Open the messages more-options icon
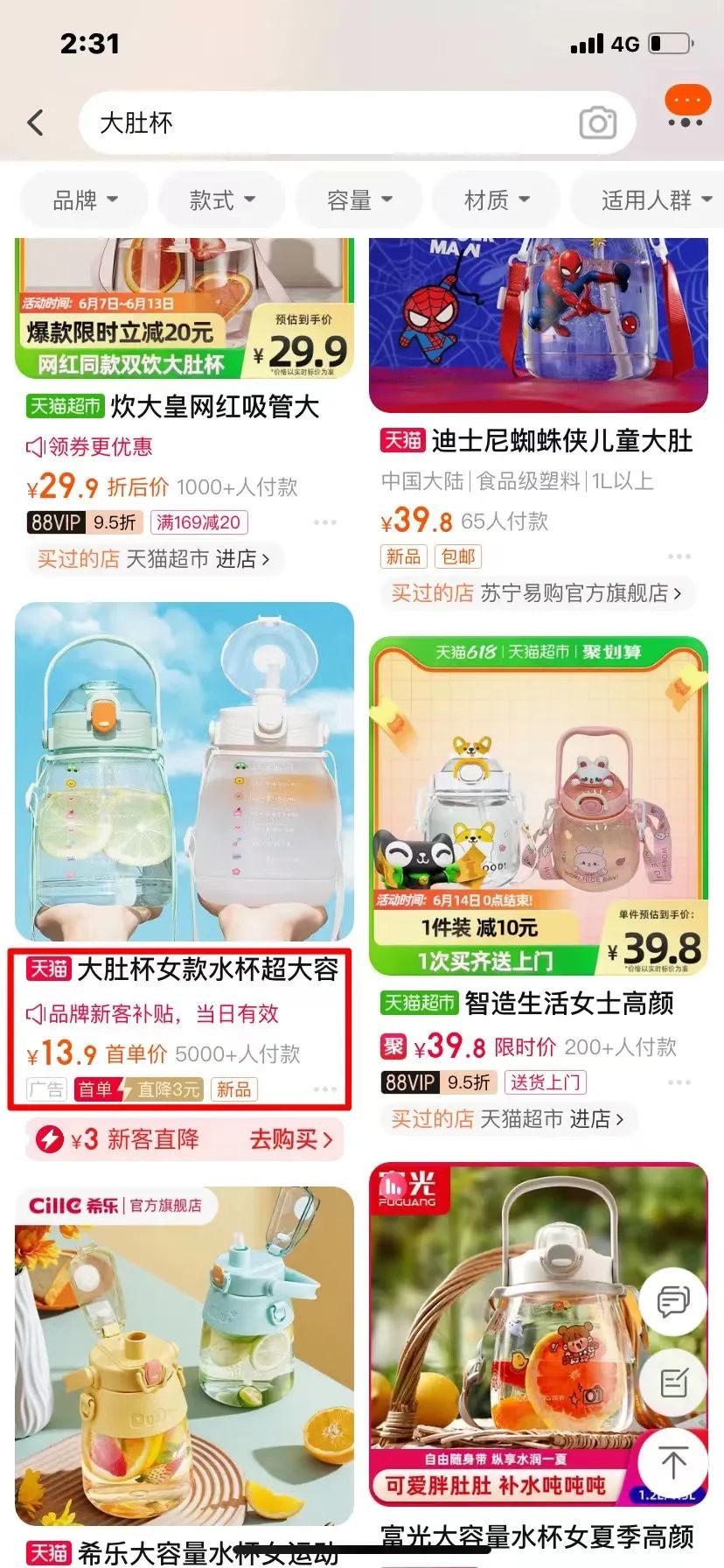 tap(687, 108)
